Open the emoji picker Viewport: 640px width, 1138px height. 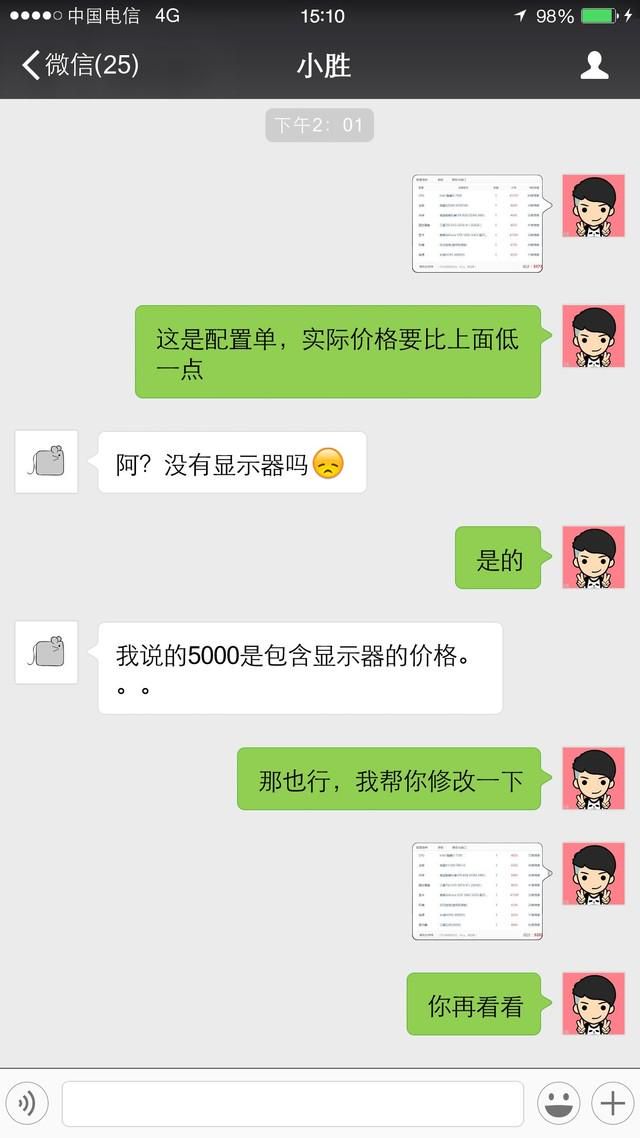[558, 1103]
